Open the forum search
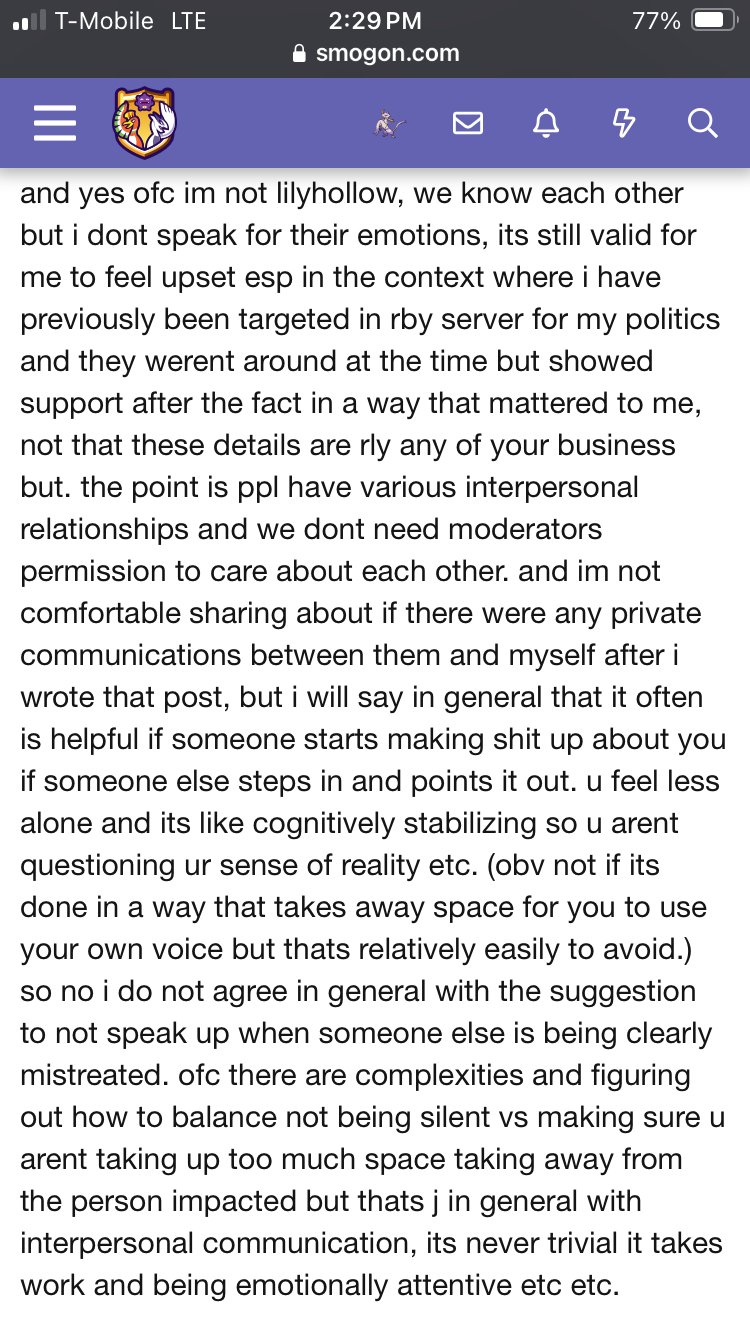Viewport: 750px width, 1334px height. pos(702,123)
